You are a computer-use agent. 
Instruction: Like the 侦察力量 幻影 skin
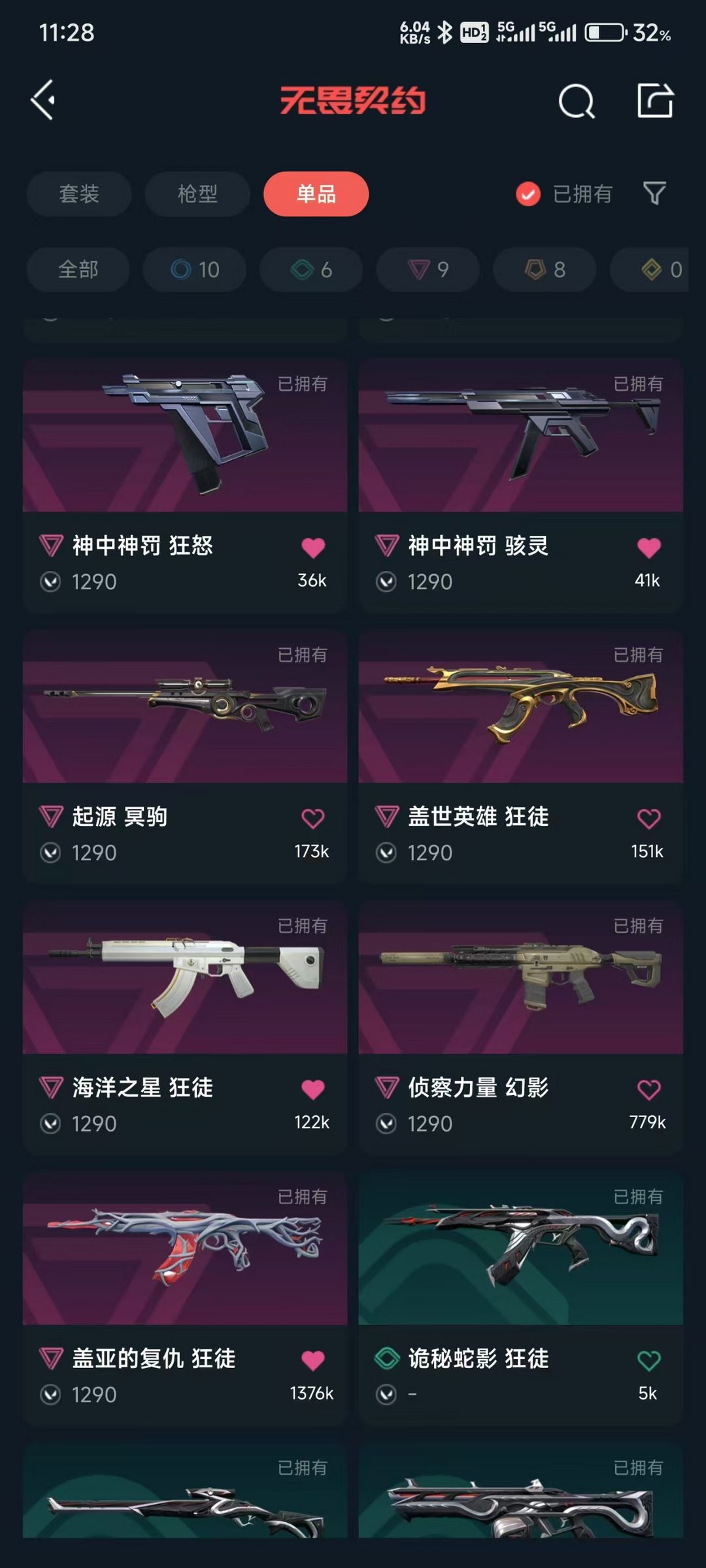click(648, 1090)
